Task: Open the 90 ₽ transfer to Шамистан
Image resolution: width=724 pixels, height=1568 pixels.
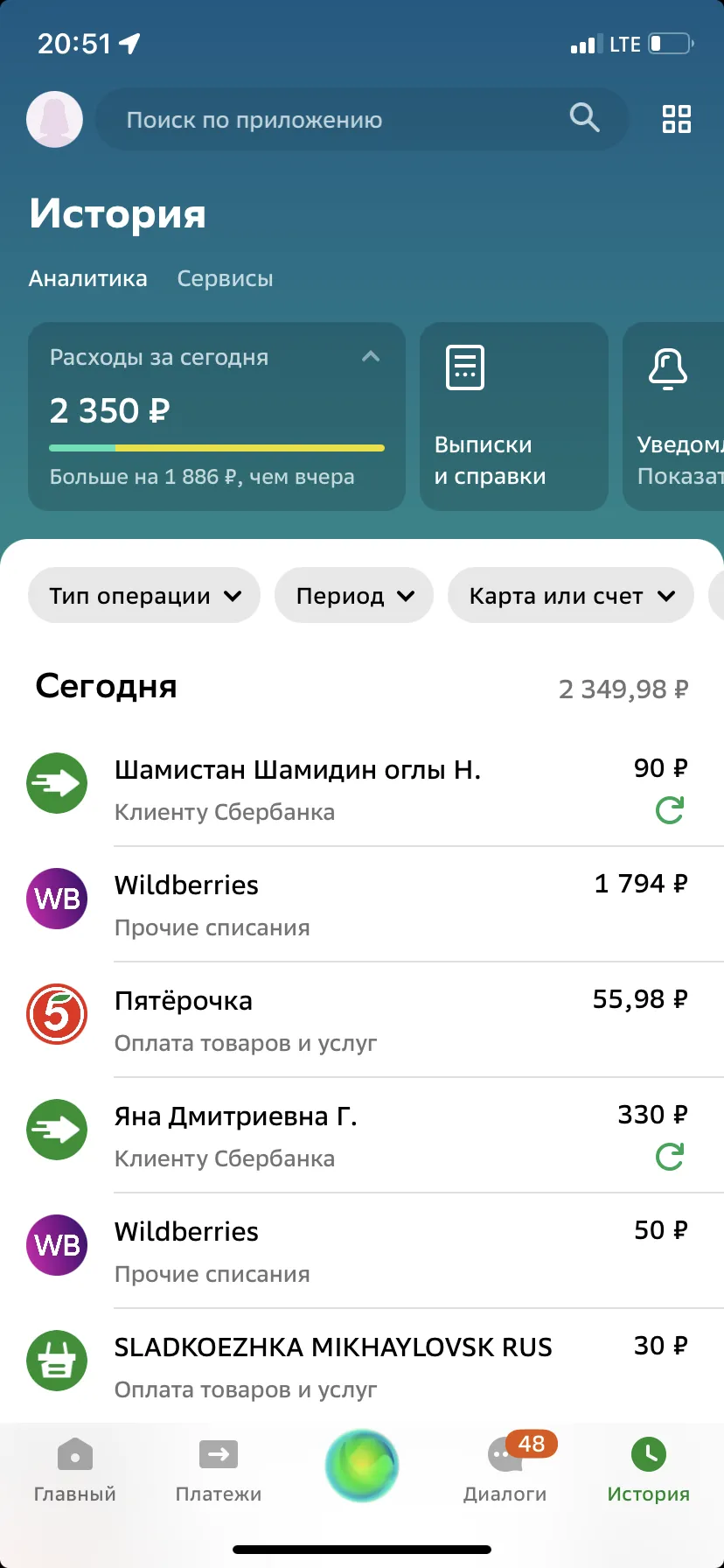Action: point(362,789)
